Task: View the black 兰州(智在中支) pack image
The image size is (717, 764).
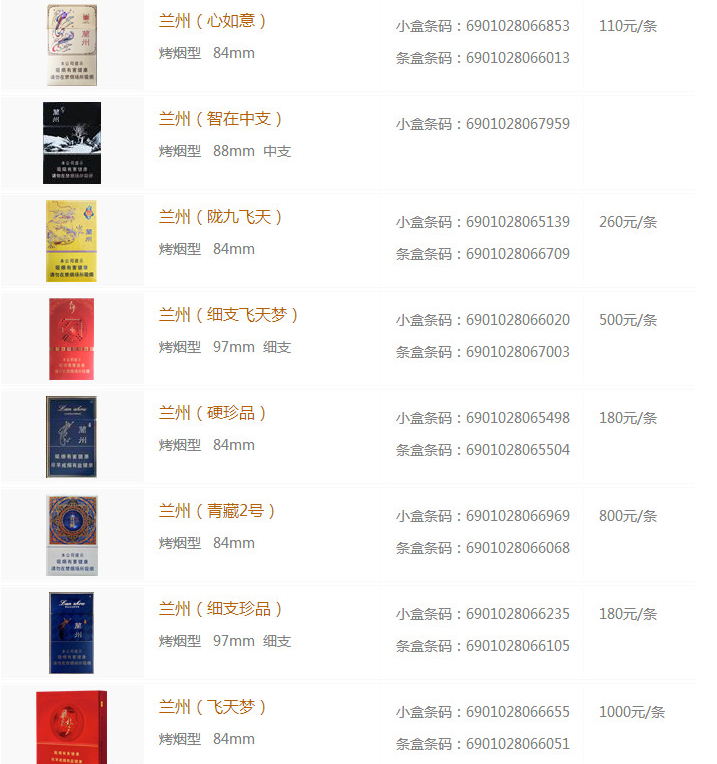Action: [x=72, y=142]
